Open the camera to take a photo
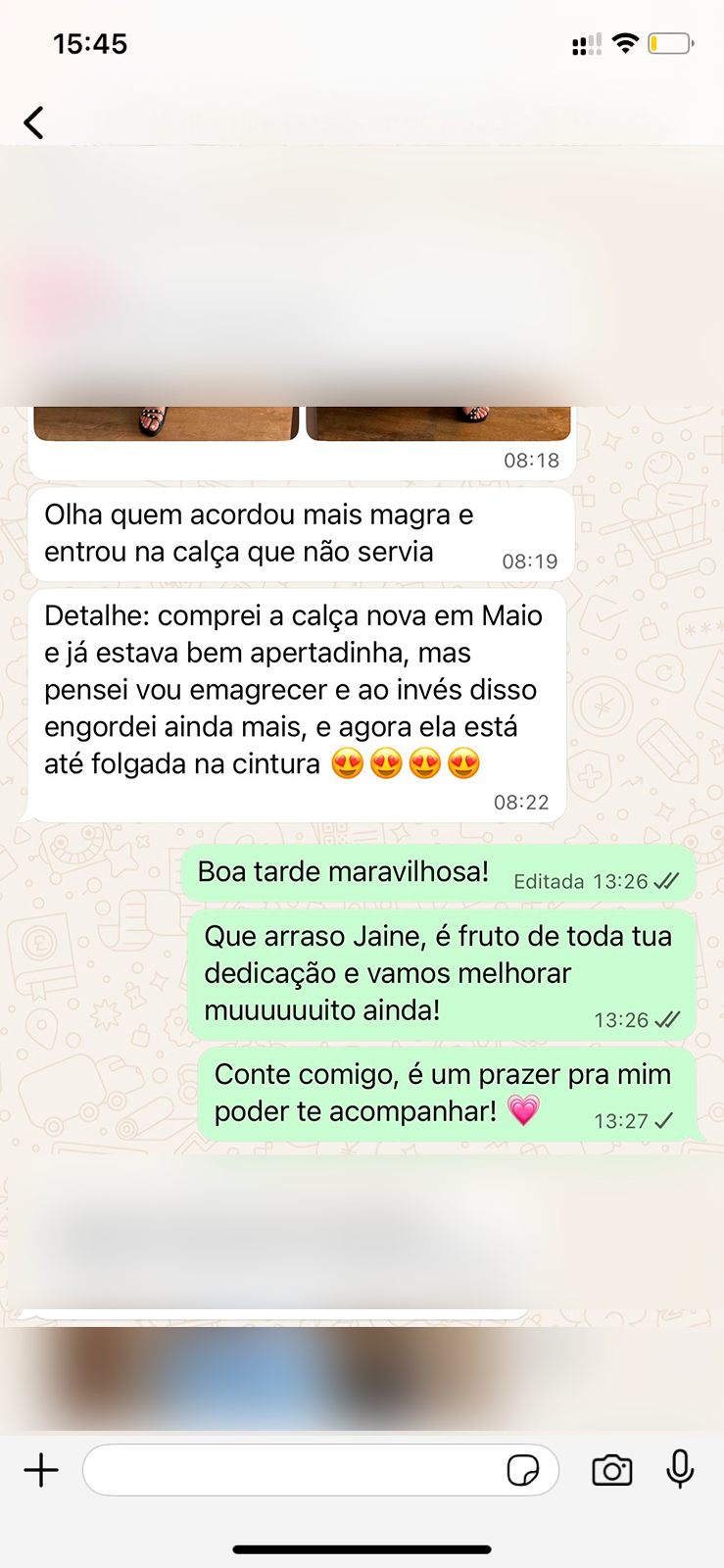The height and width of the screenshot is (1568, 724). (611, 1470)
